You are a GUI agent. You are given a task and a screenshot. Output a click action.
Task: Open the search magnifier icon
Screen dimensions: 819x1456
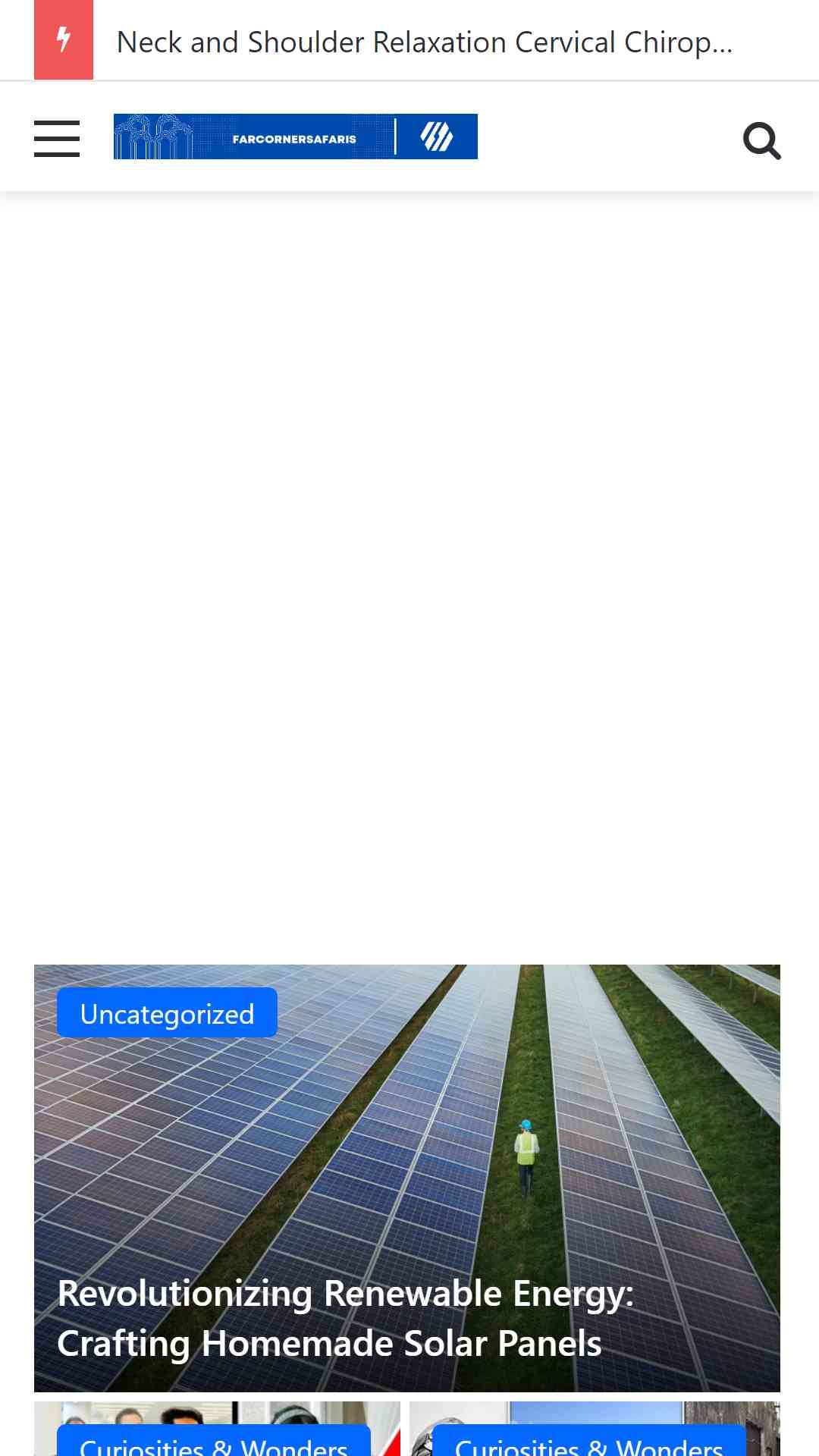[x=762, y=140]
